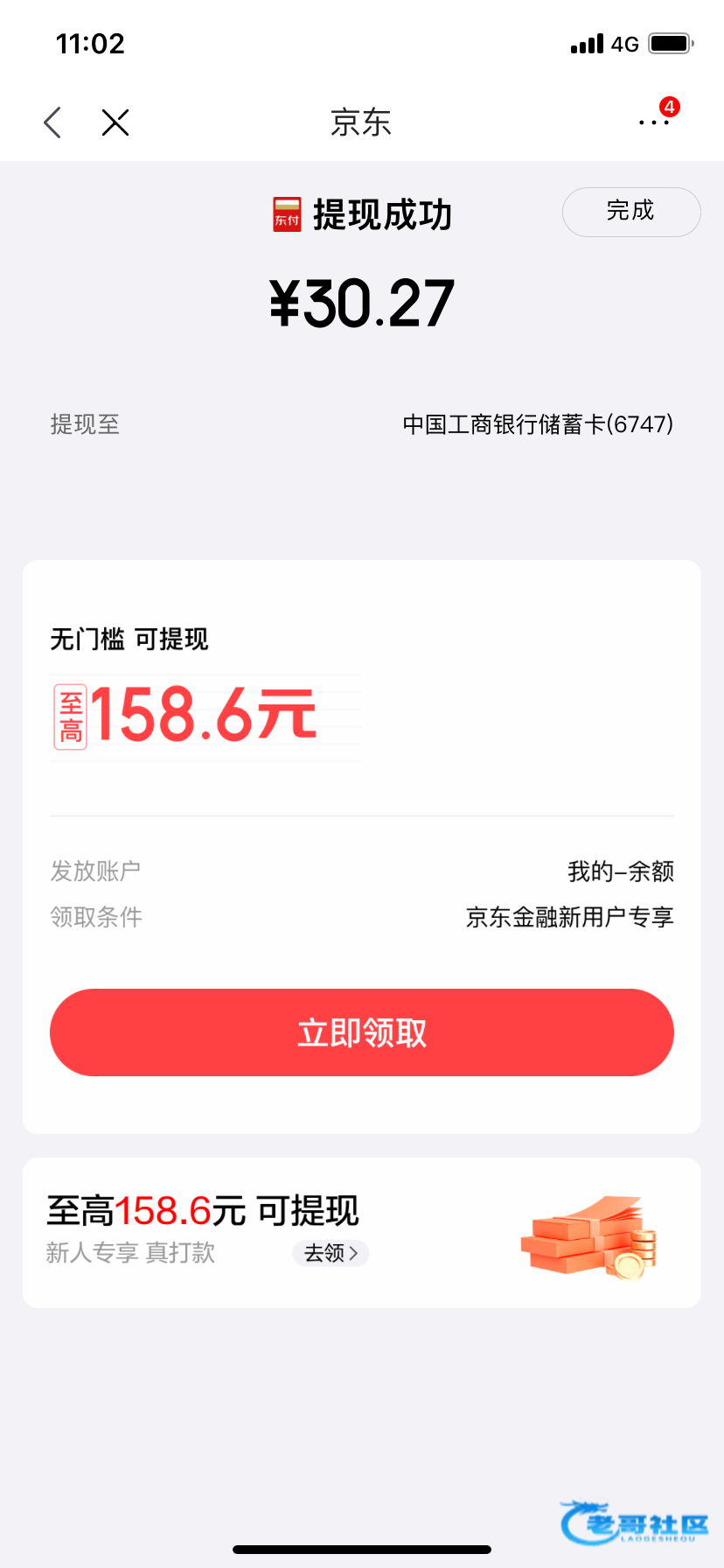Viewport: 724px width, 1568px height.
Task: Tap the 去领 chip
Action: coord(331,1253)
